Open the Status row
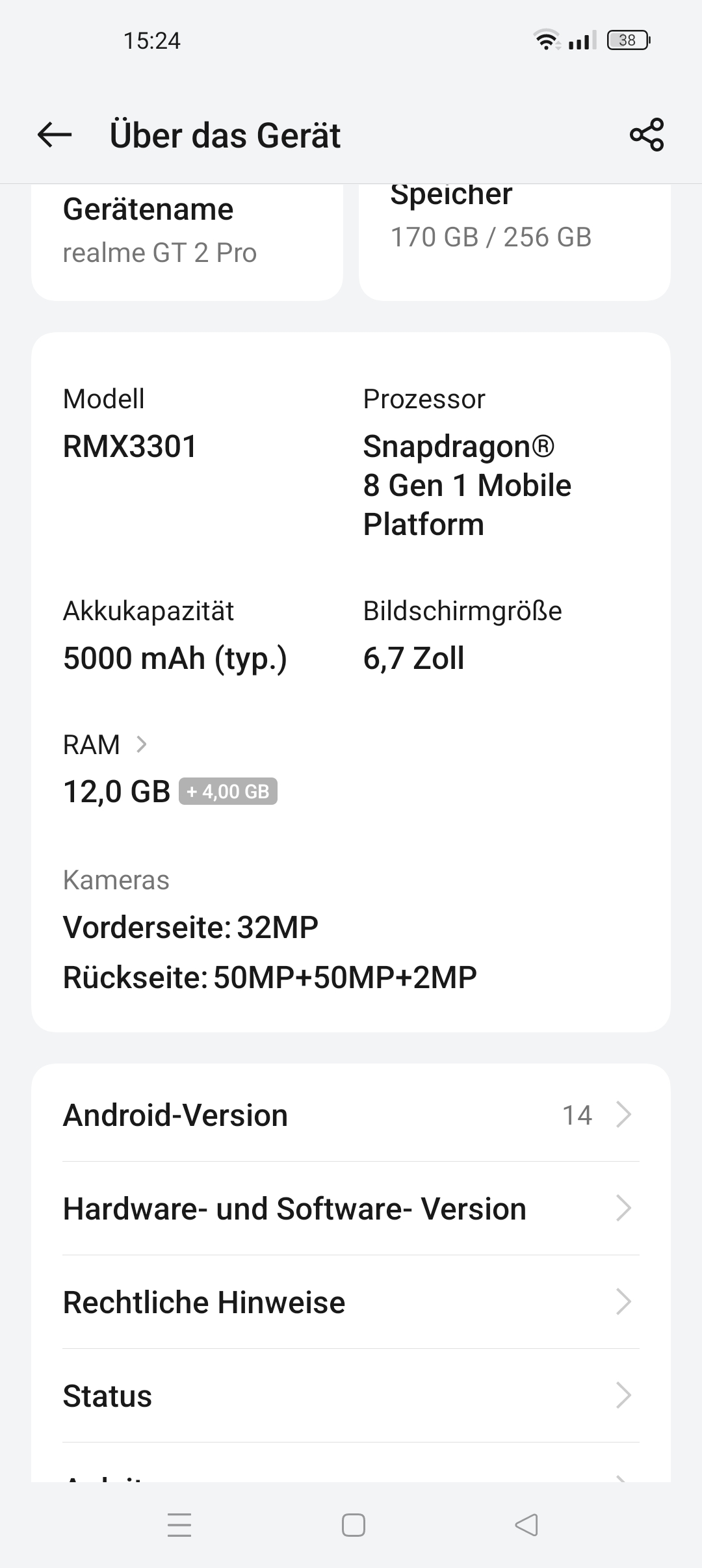 (x=351, y=1396)
